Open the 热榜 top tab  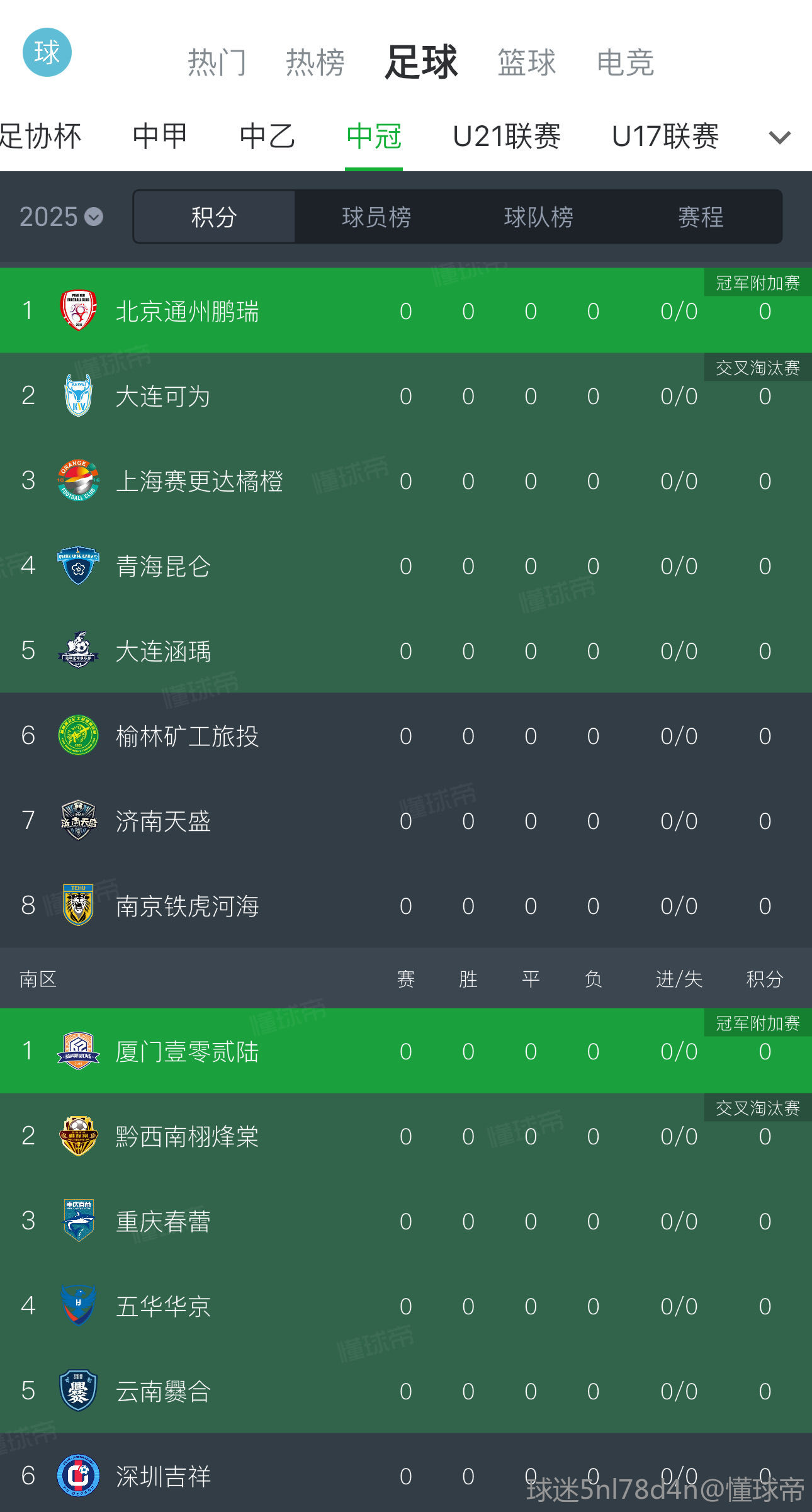[x=315, y=62]
